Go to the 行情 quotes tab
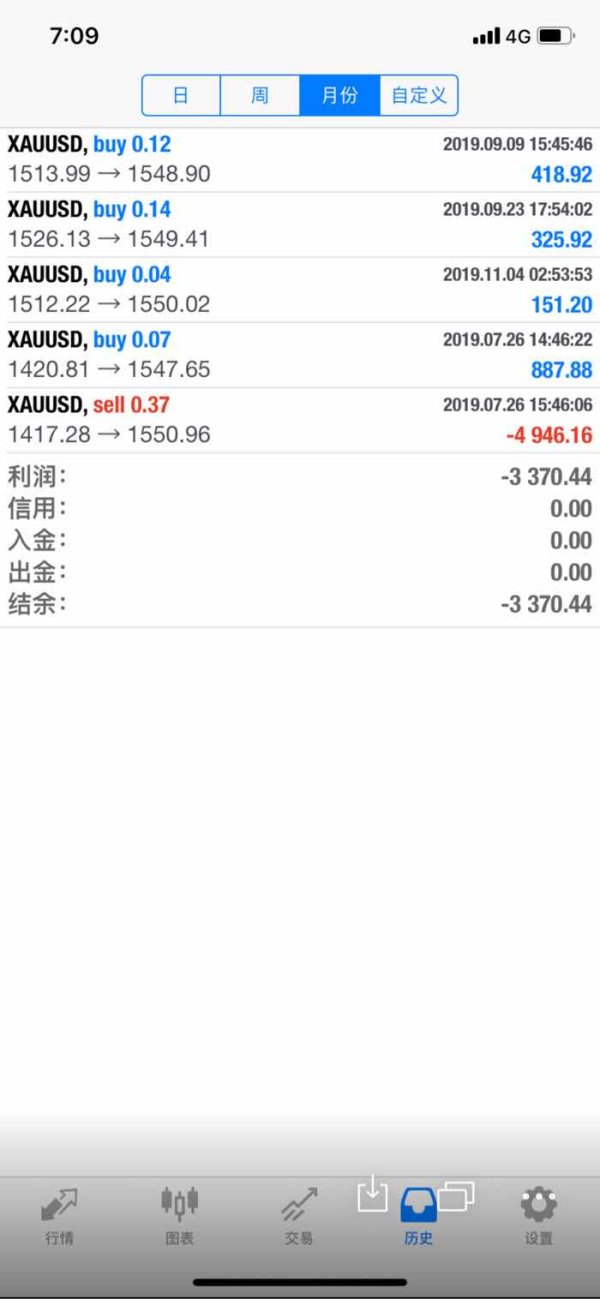 59,1215
